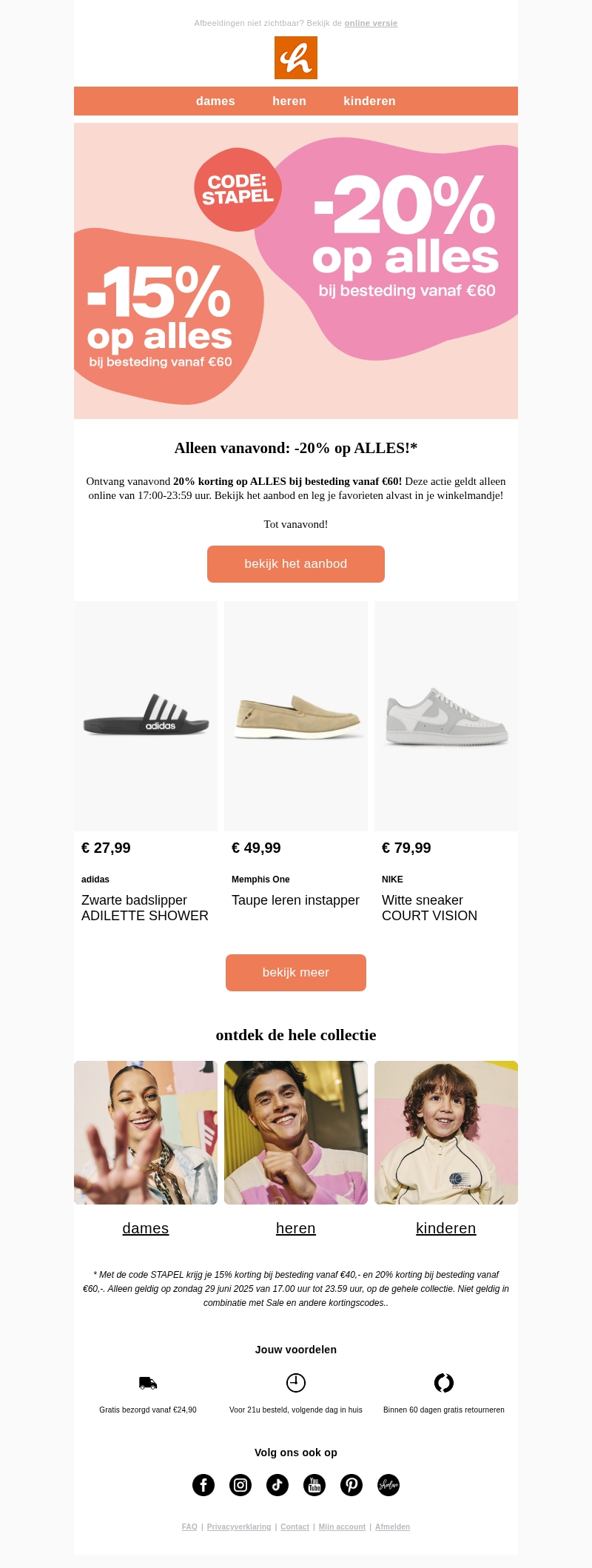This screenshot has width=592, height=1568.
Task: Open the TikTok profile
Action: (x=277, y=1485)
